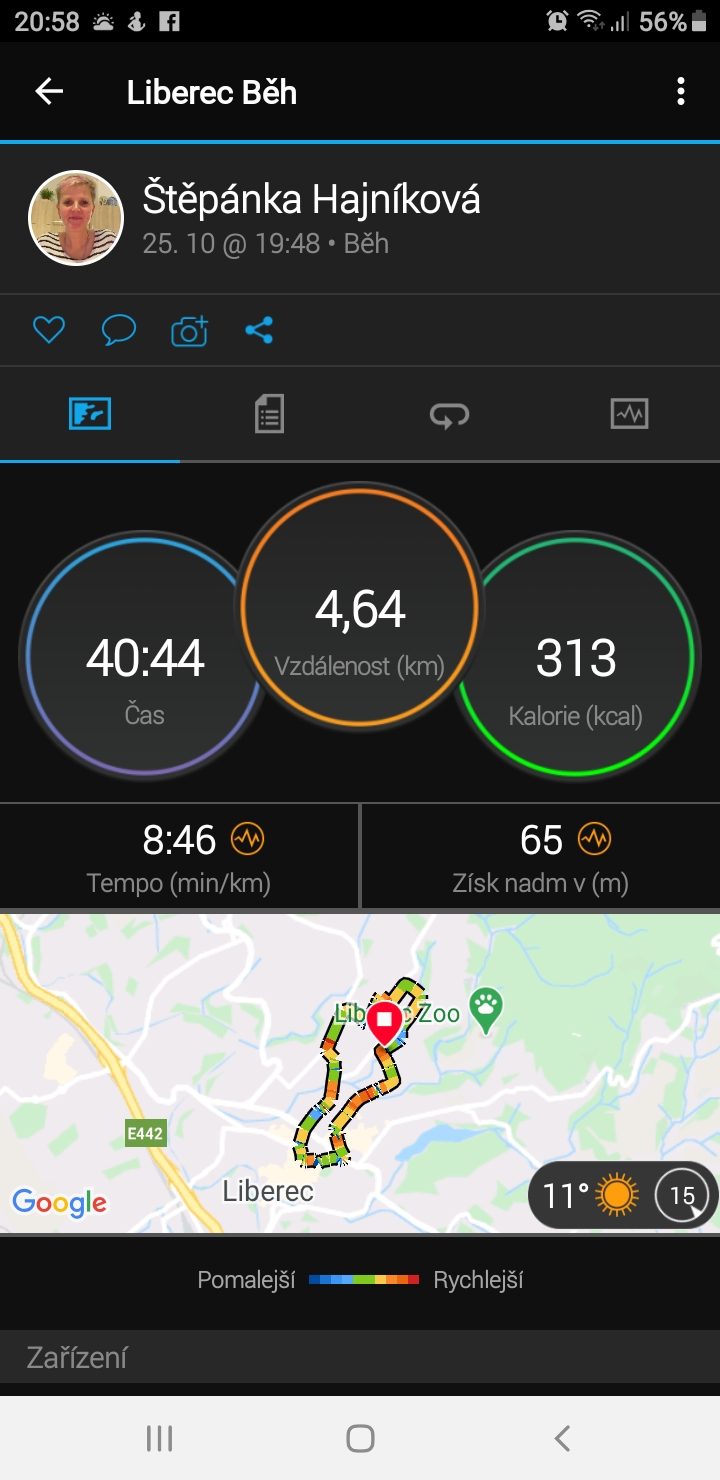Switch to the charts tab
This screenshot has height=1480, width=720.
630,414
